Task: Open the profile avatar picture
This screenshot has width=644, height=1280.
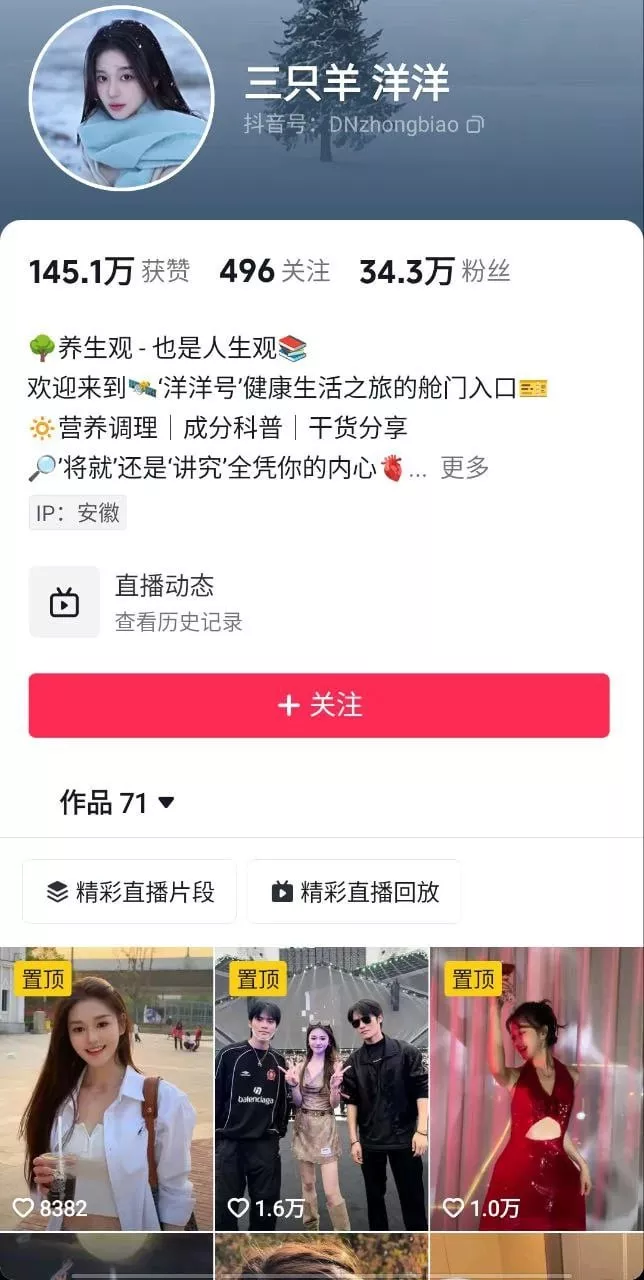Action: (x=121, y=97)
